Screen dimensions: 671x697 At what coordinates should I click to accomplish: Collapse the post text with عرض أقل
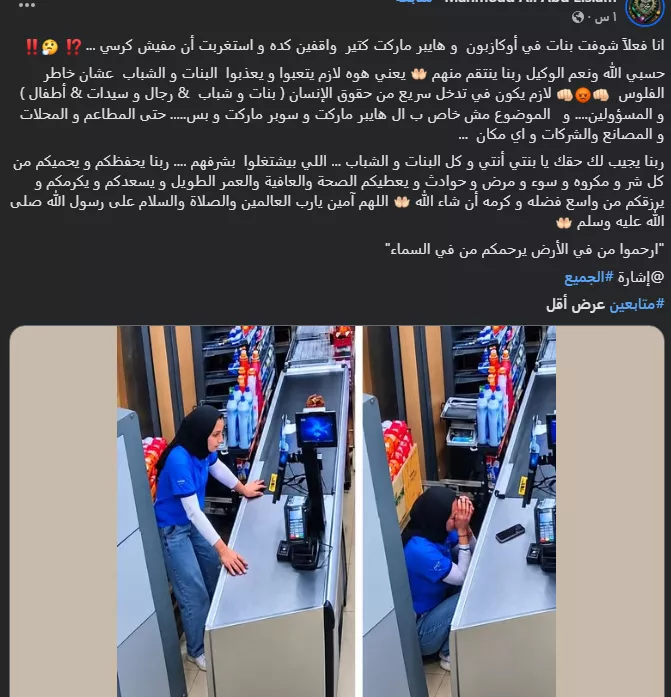(575, 305)
